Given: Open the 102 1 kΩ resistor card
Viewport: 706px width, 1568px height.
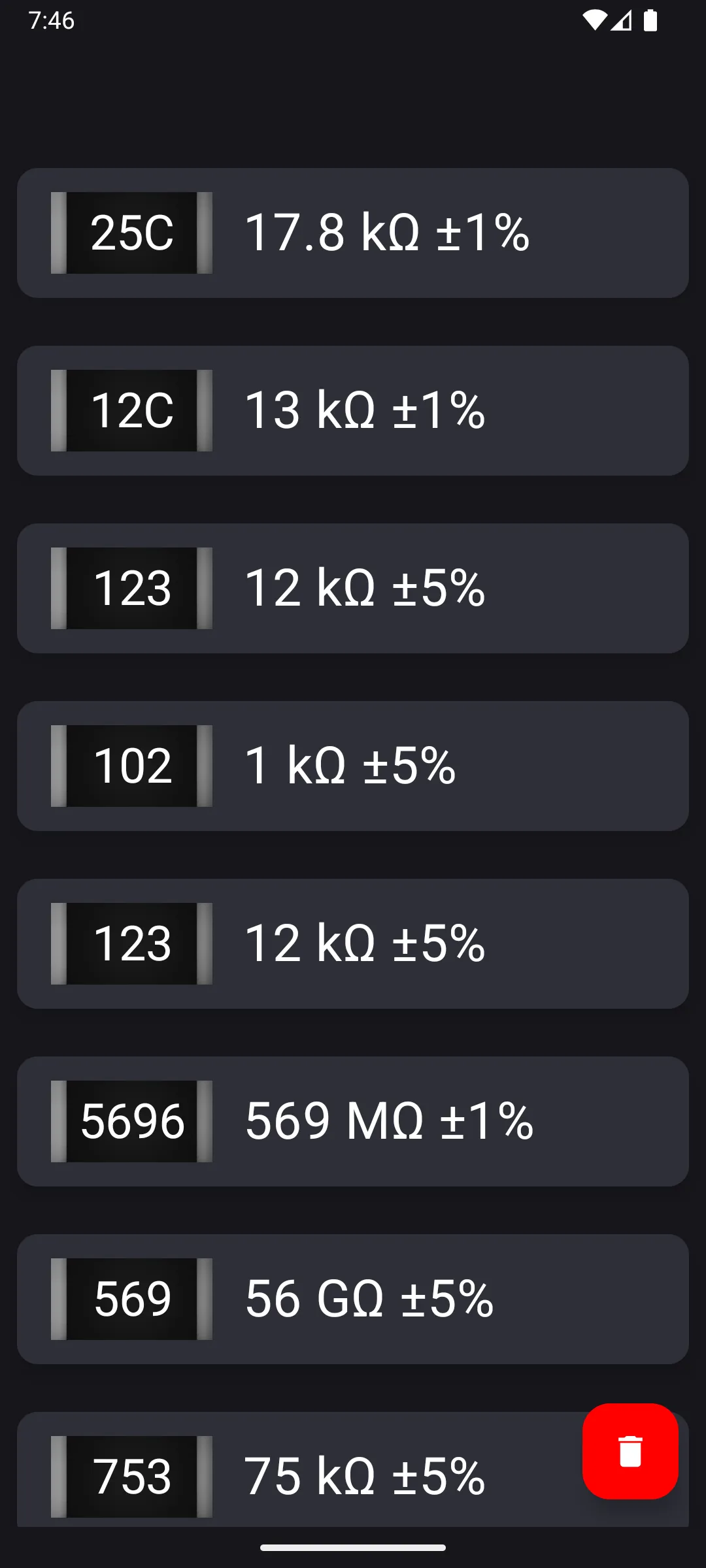Looking at the screenshot, I should 352,766.
